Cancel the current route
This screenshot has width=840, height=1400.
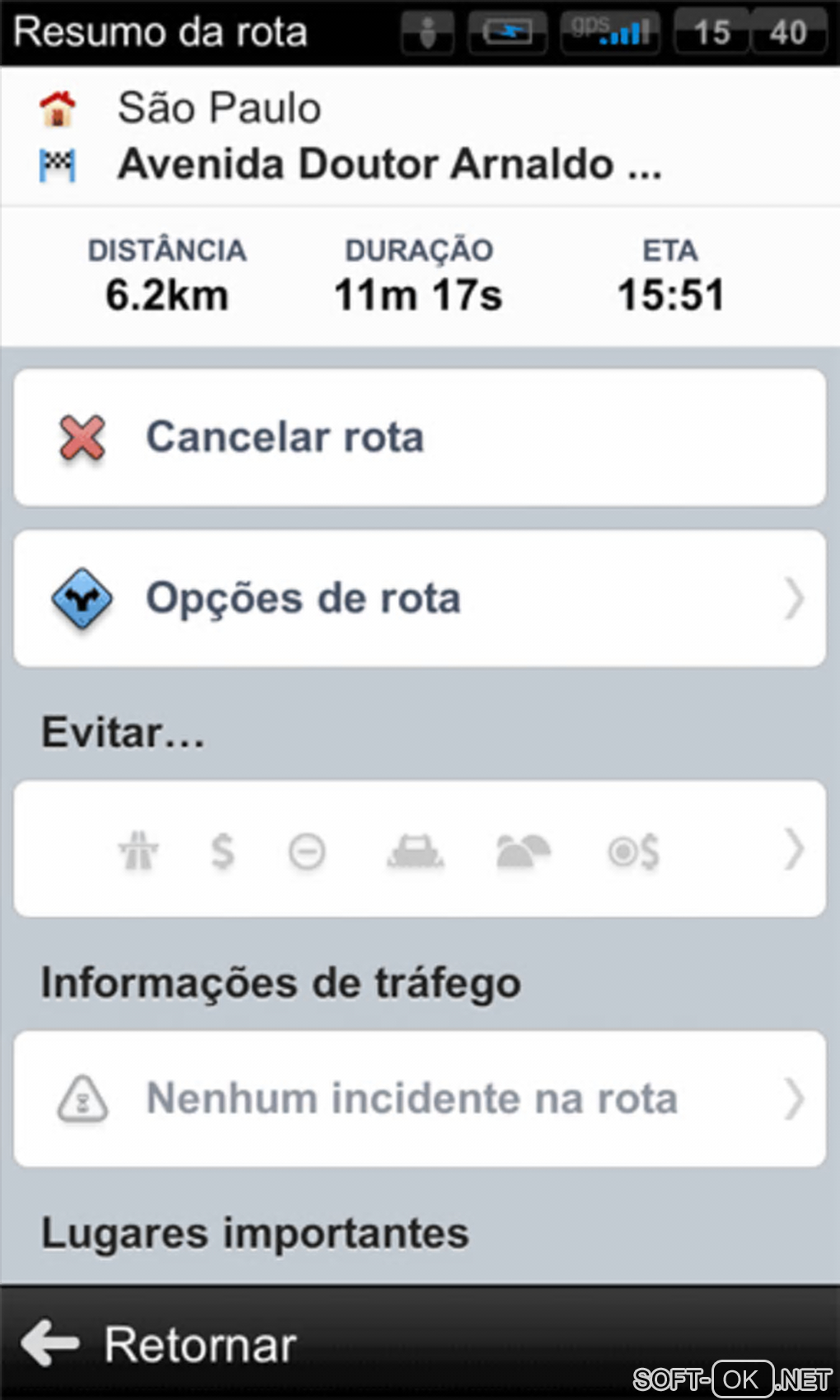pos(418,437)
